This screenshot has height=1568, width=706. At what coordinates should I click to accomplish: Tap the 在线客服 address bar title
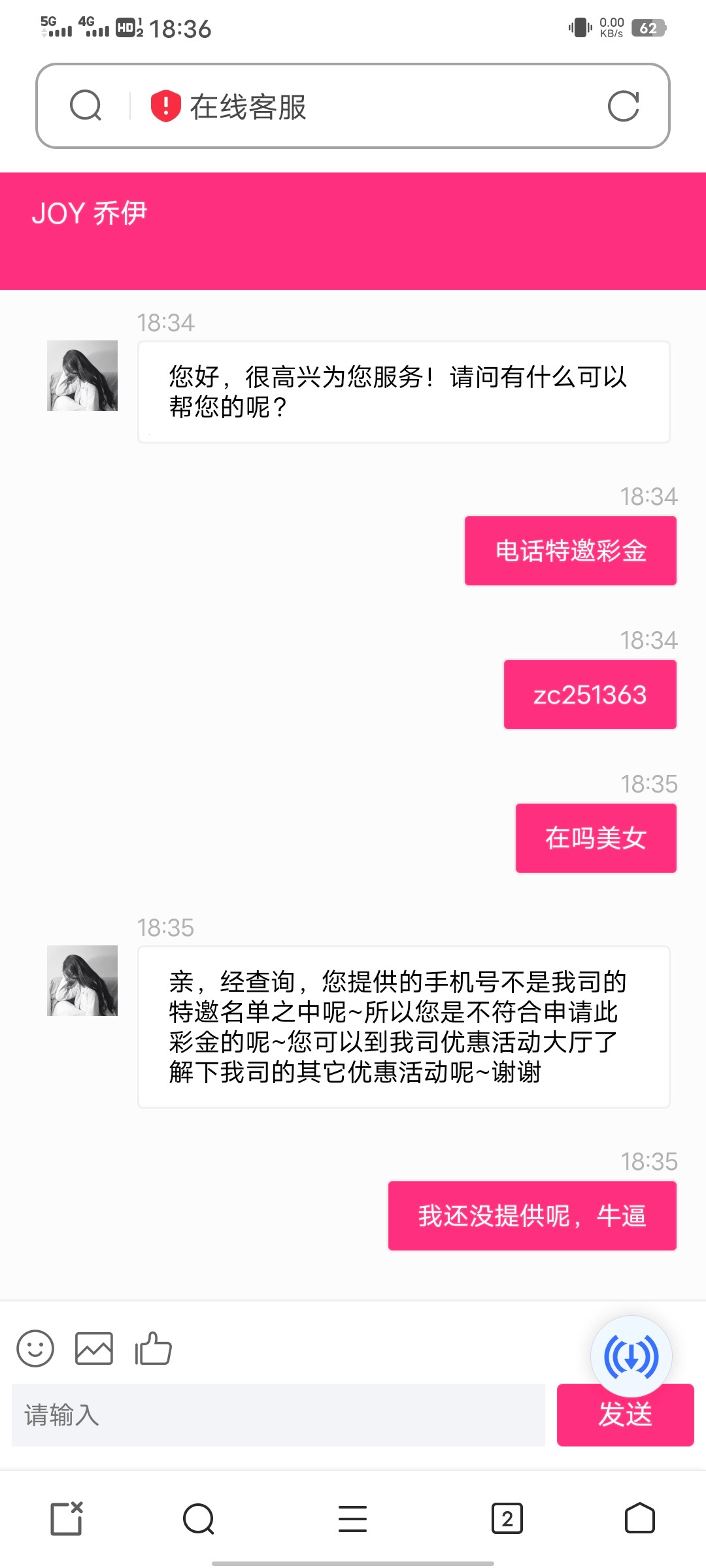coord(248,107)
